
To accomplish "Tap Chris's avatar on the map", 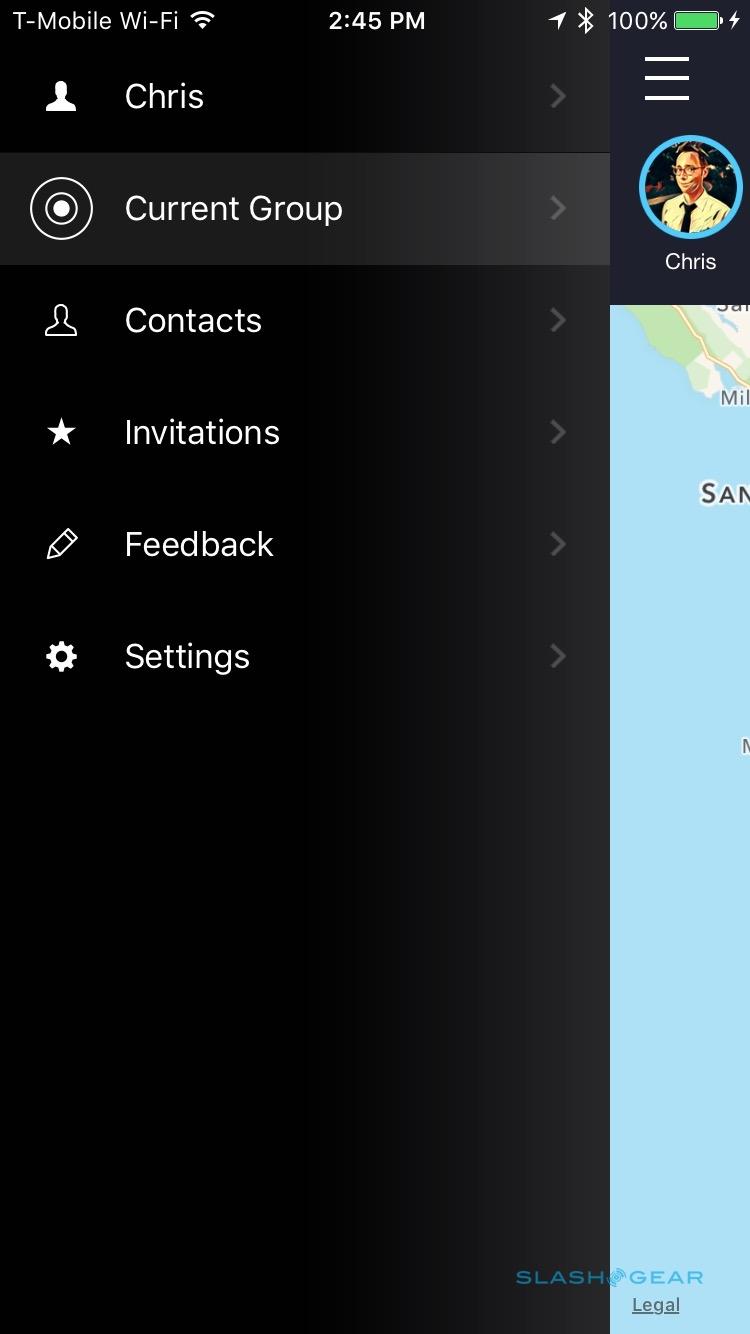I will click(x=690, y=187).
